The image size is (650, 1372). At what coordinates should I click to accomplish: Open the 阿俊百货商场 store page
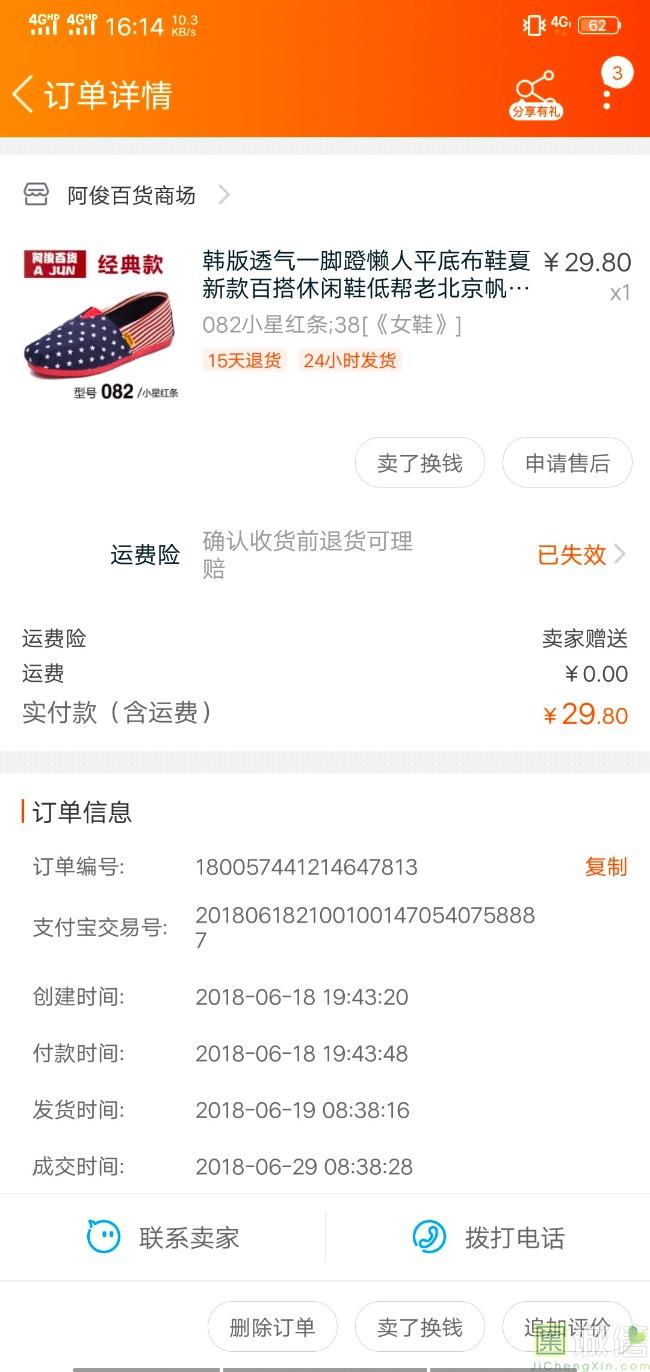(130, 195)
